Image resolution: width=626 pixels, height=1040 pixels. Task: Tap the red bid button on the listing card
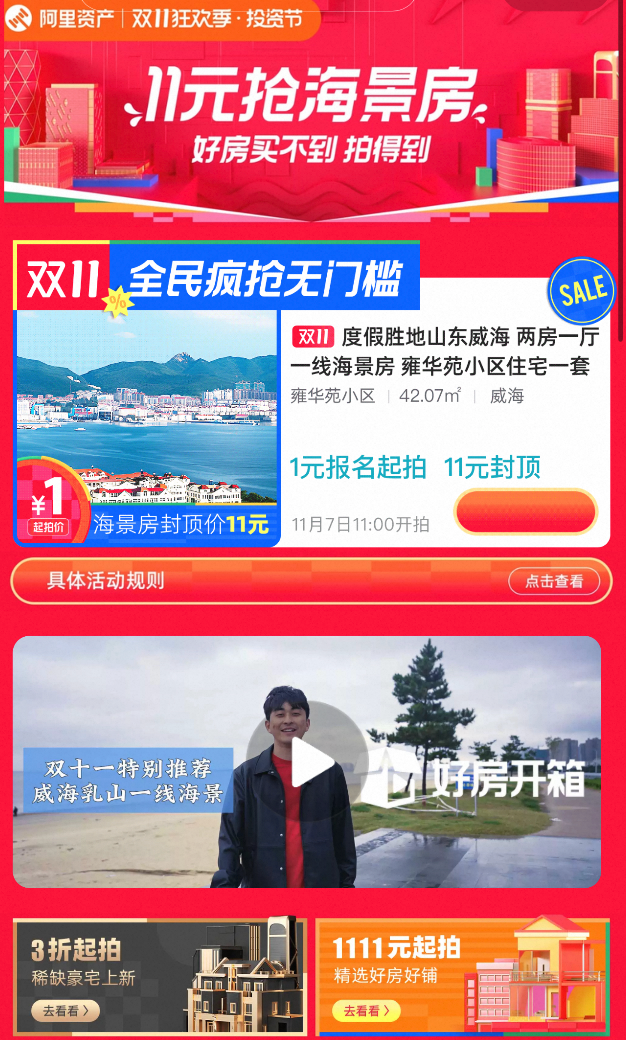pyautogui.click(x=525, y=513)
